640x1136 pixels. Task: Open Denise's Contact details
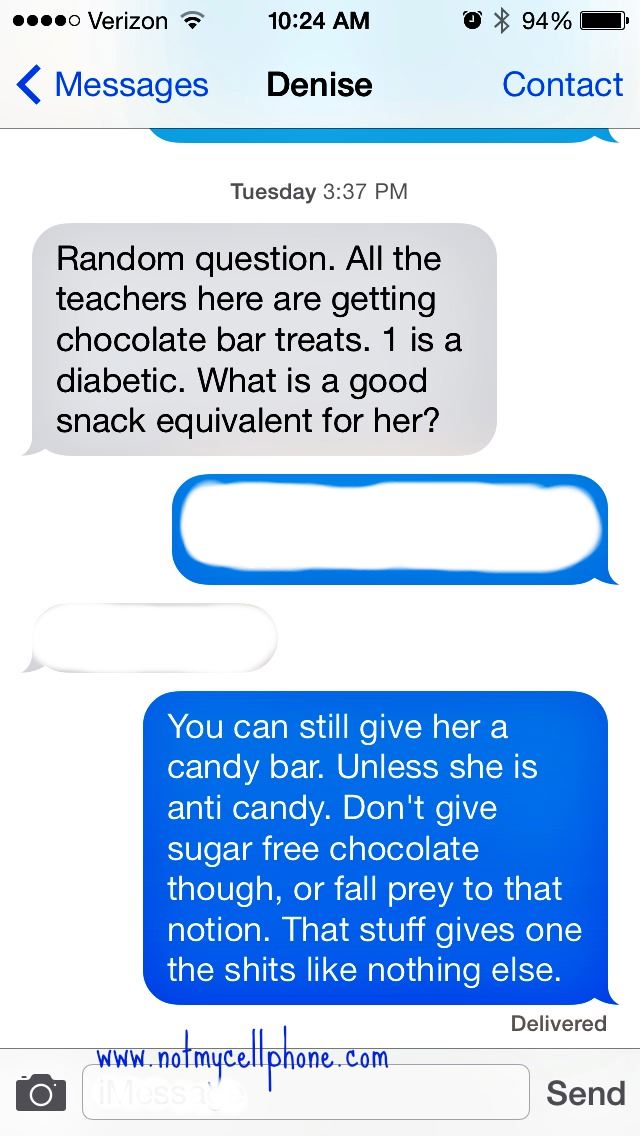point(562,85)
